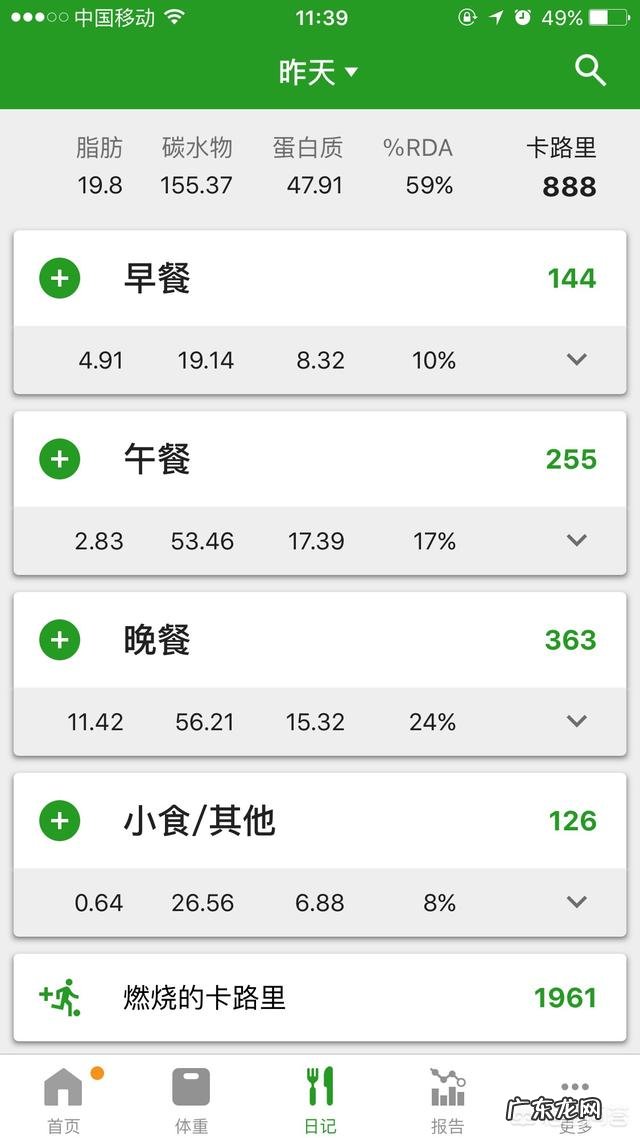Go to the 报告 tab
This screenshot has height=1138, width=640.
(448, 1099)
